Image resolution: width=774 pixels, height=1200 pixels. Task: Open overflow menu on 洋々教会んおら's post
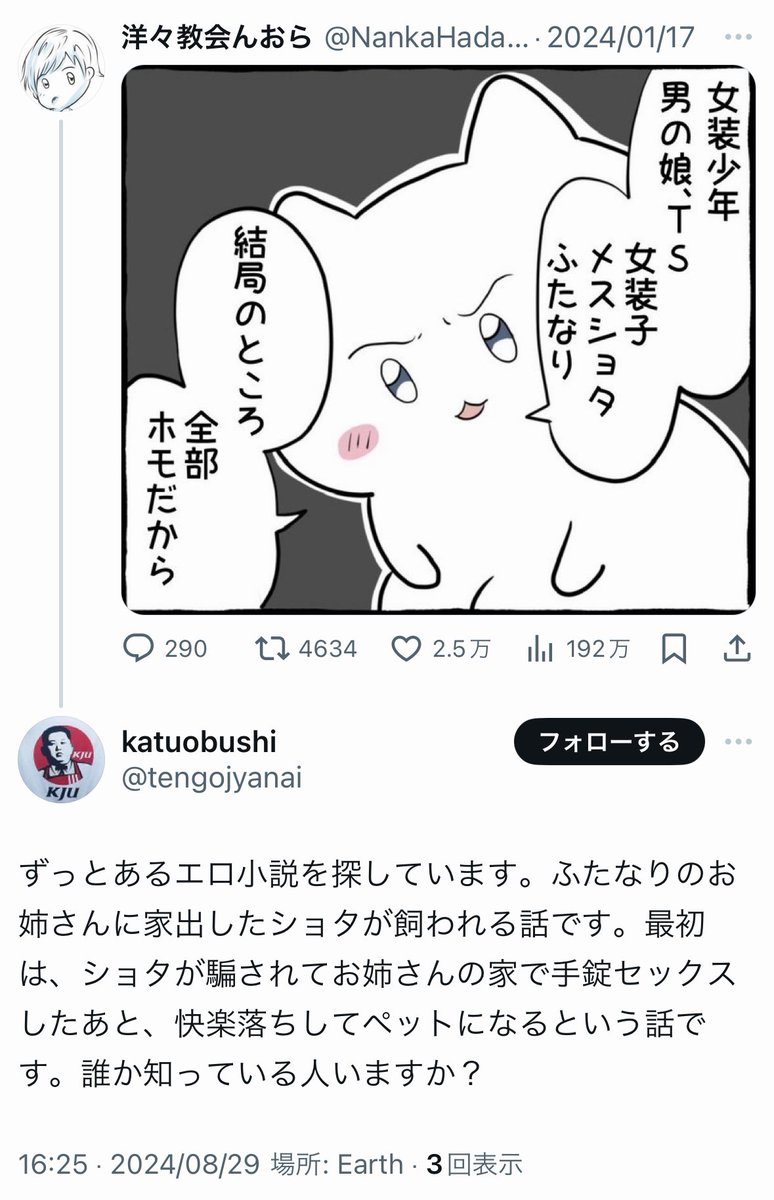click(x=738, y=39)
